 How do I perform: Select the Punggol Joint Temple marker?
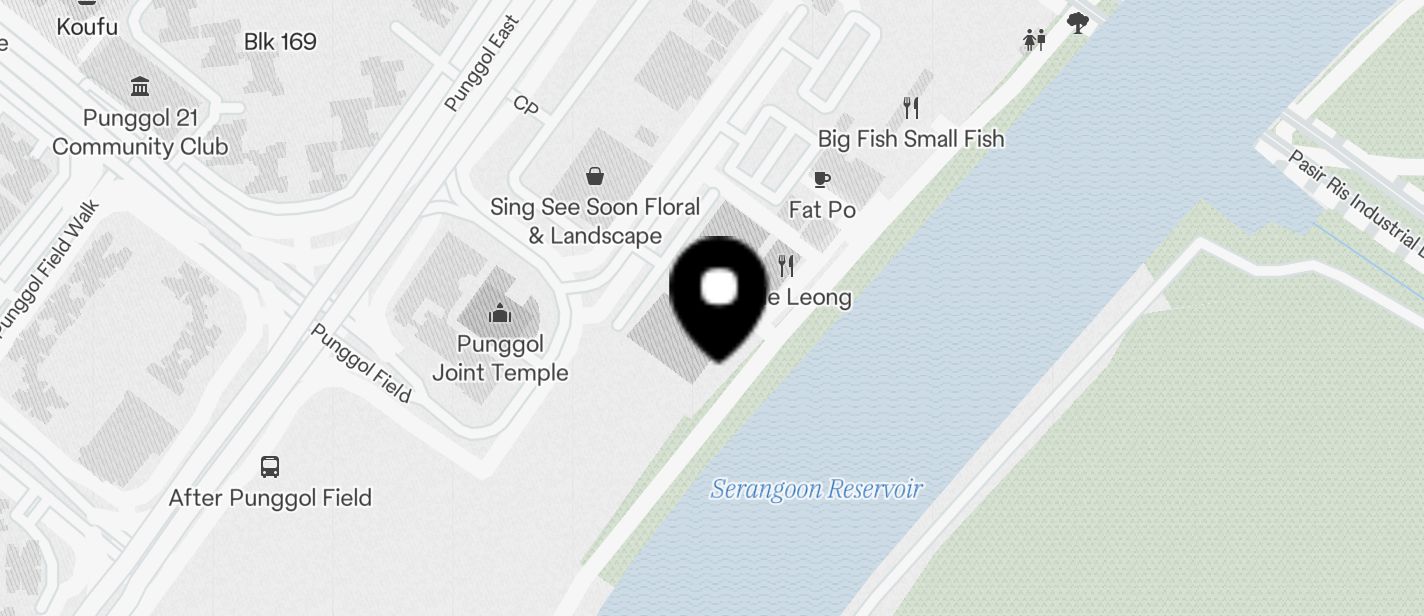500,314
